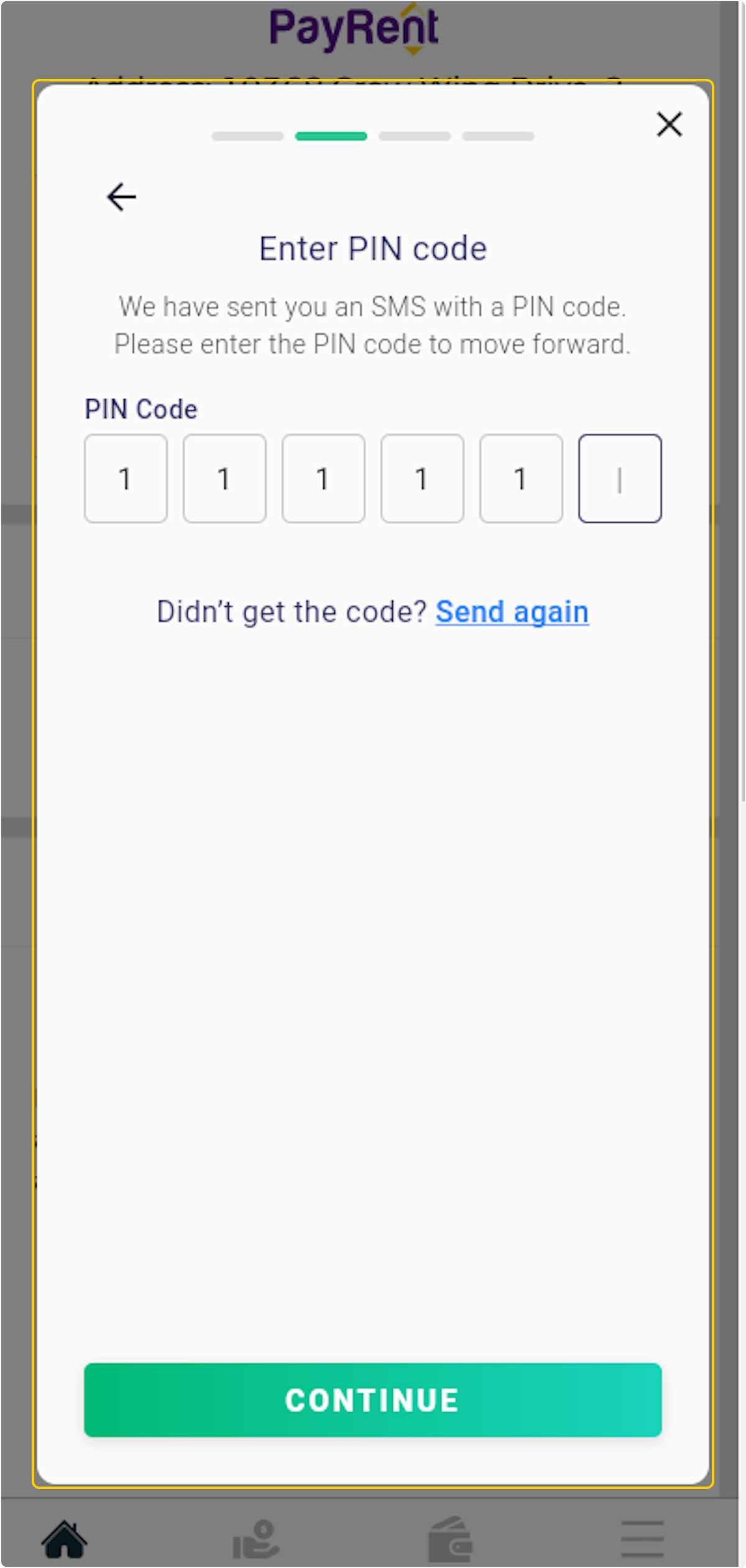The height and width of the screenshot is (1568, 746).
Task: Select the second PIN digit box
Action: (x=224, y=478)
